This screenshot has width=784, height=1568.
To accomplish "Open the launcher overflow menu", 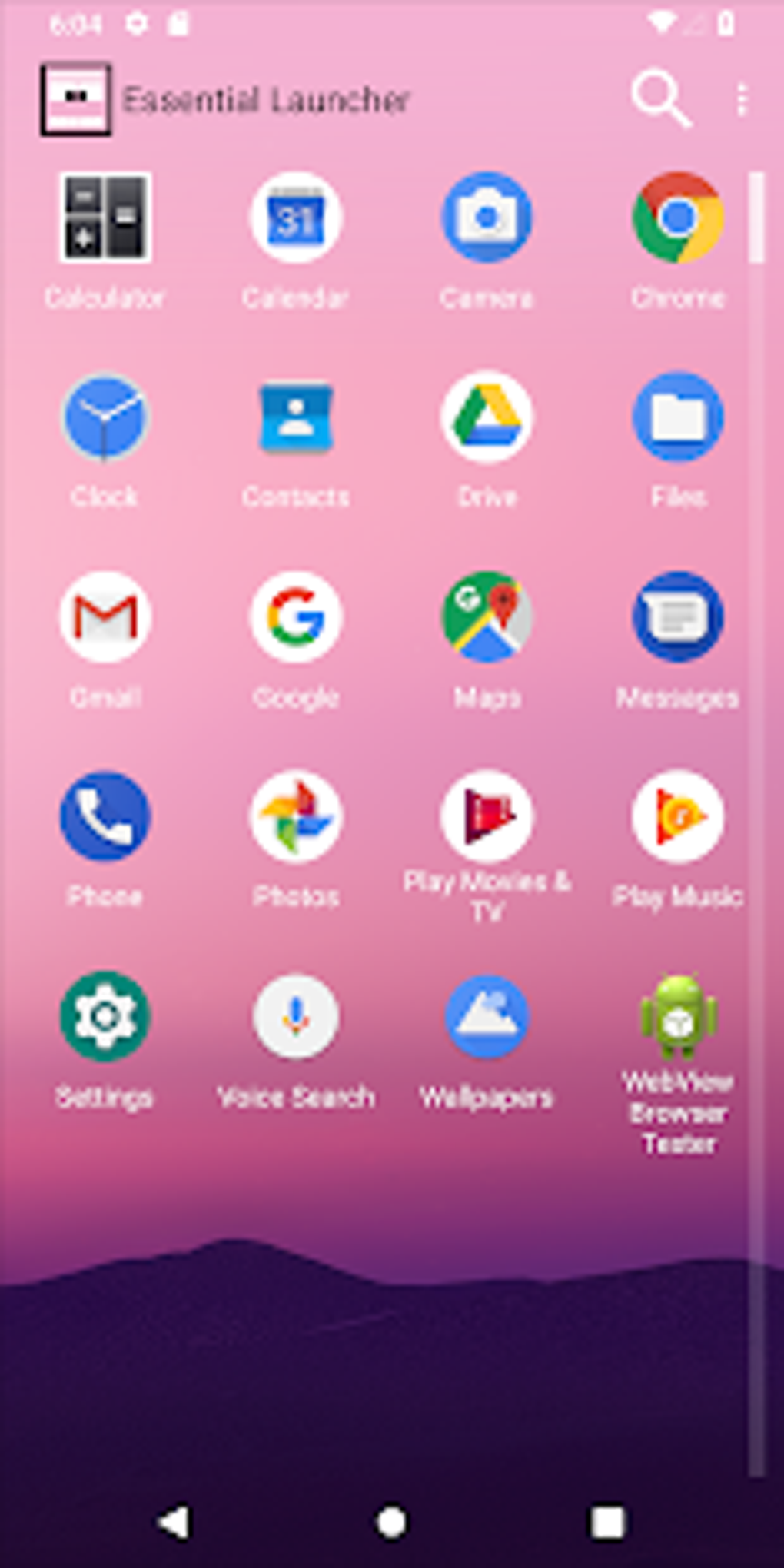I will (x=741, y=99).
